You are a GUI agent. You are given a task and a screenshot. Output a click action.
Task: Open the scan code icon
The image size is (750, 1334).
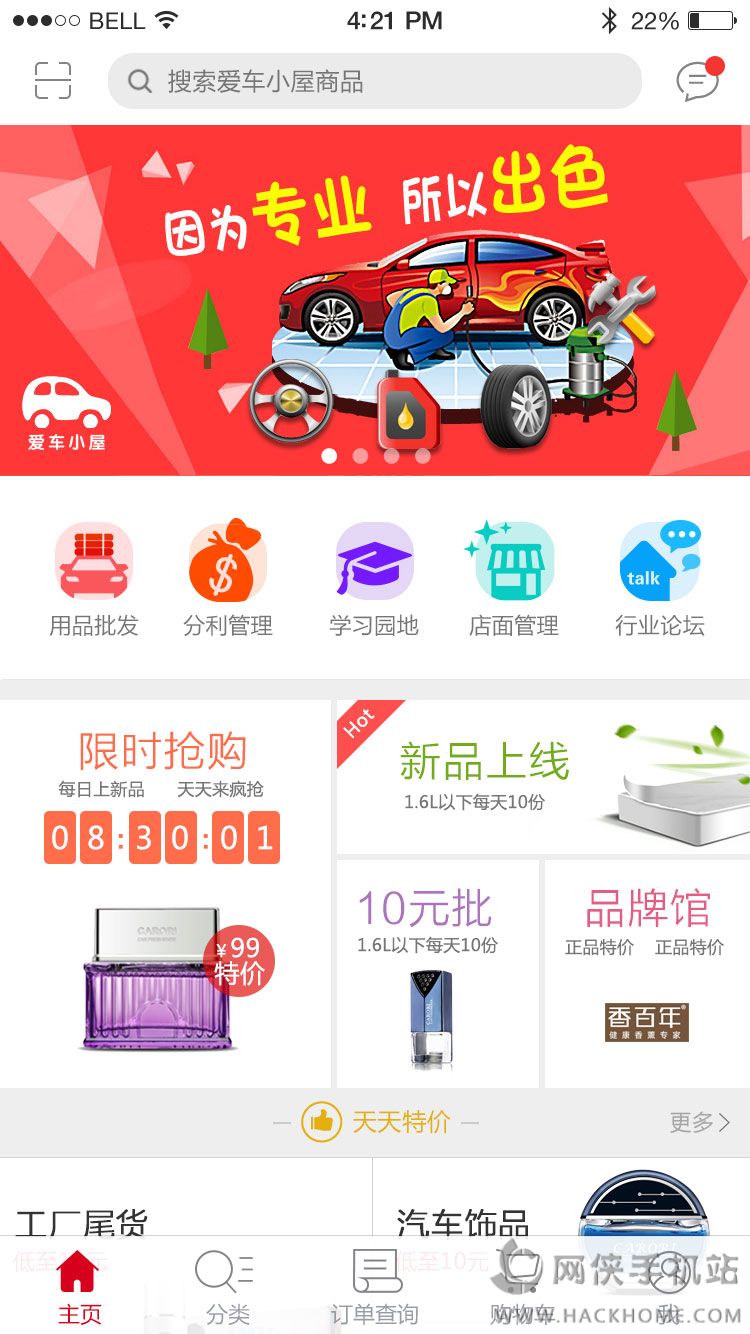pyautogui.click(x=53, y=81)
